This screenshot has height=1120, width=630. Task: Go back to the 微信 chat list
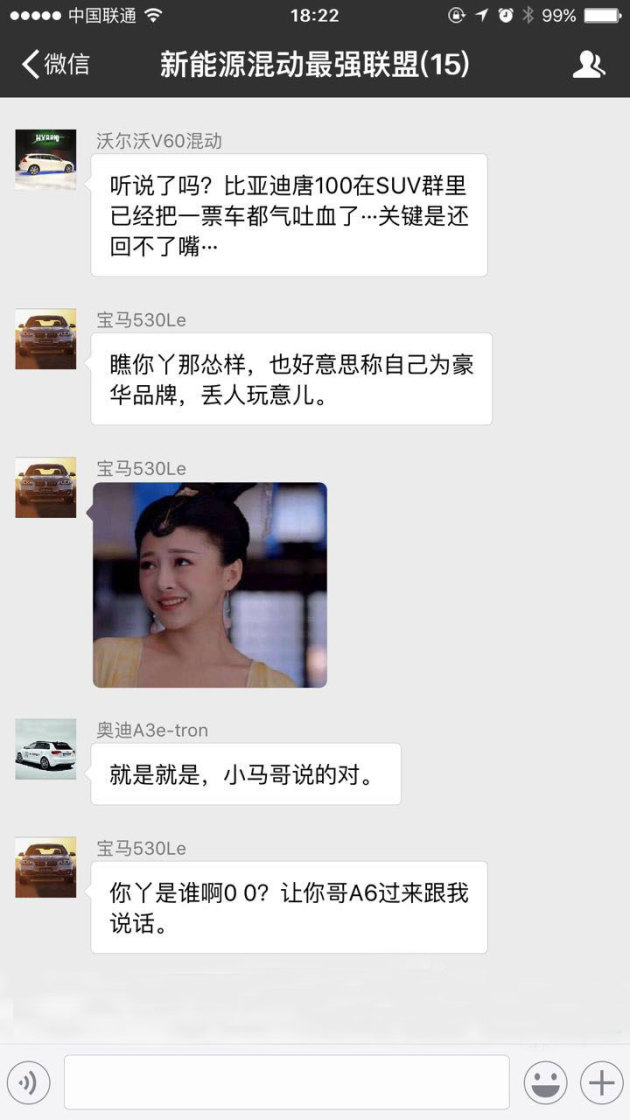[x=55, y=65]
